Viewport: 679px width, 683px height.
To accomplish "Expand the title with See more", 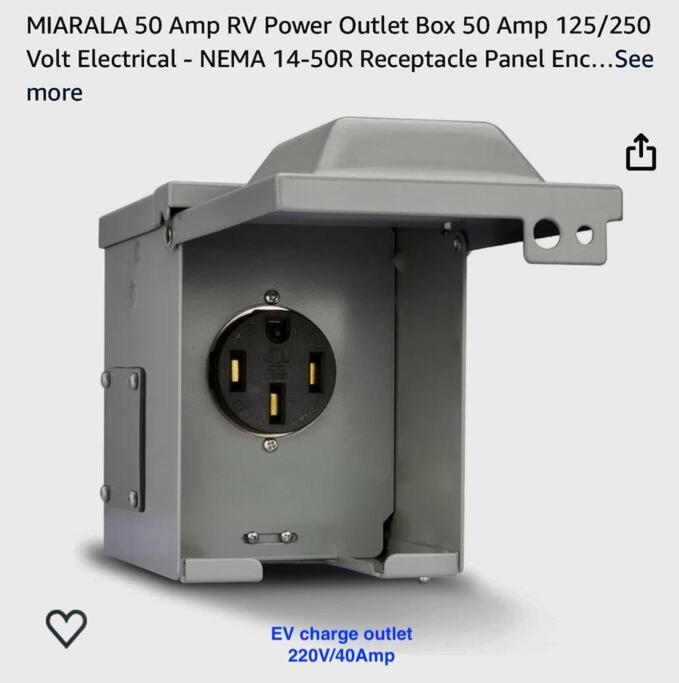I will (633, 59).
